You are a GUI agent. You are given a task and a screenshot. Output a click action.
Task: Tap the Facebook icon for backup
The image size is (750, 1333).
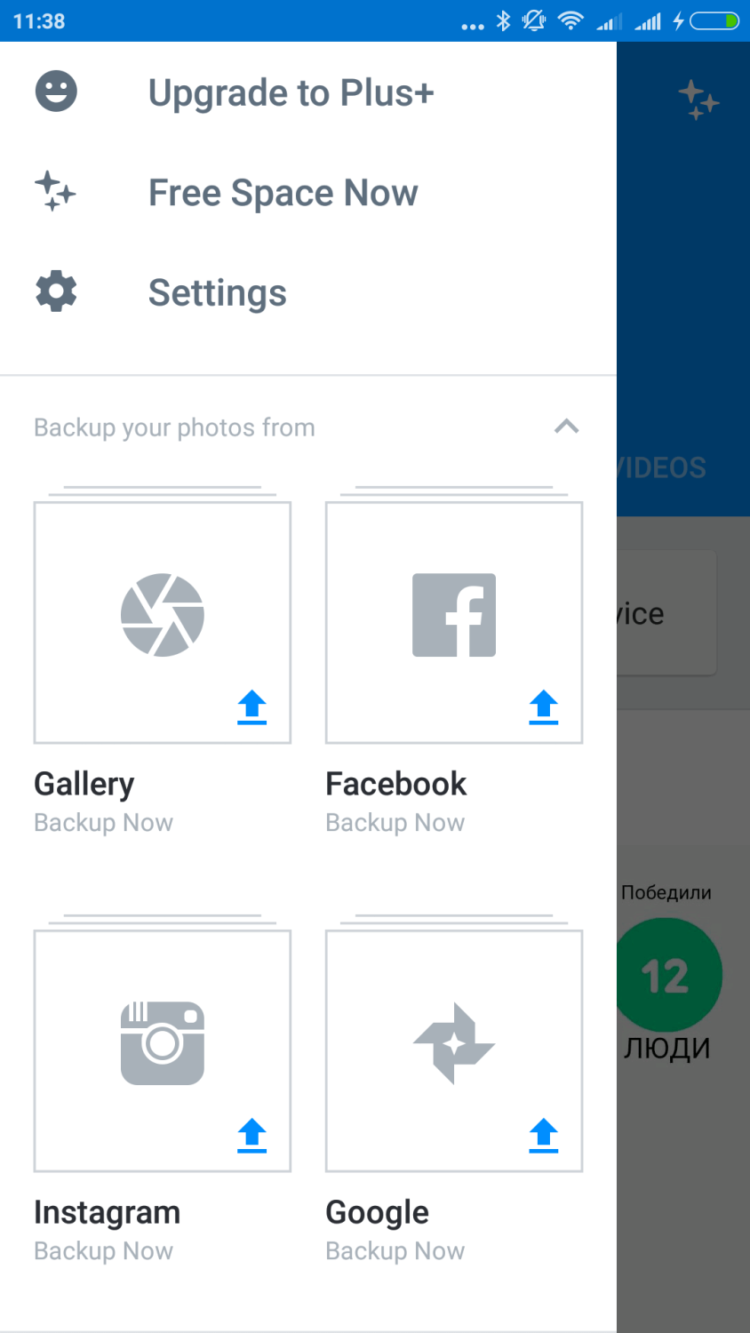coord(454,614)
